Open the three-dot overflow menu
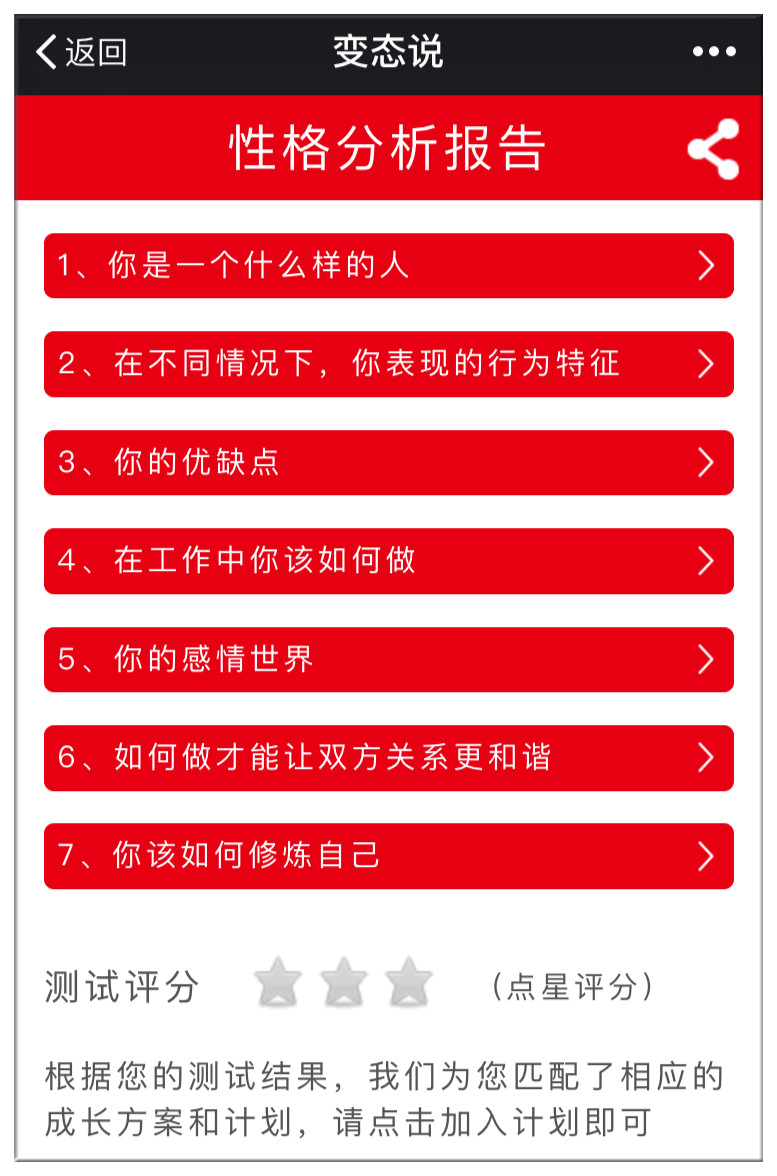This screenshot has height=1176, width=777. tap(714, 52)
